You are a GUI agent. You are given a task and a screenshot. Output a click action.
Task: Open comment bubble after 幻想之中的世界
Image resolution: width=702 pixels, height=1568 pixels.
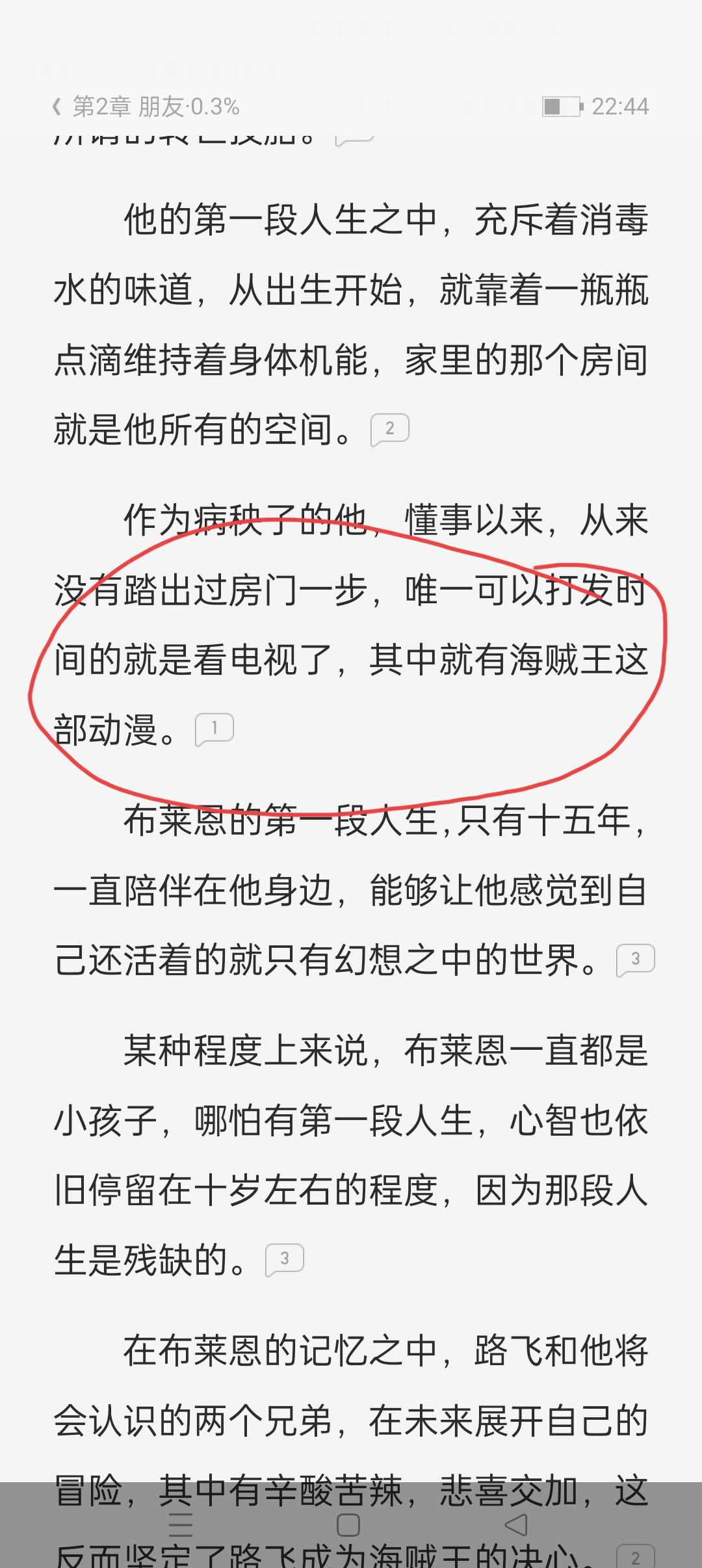635,960
